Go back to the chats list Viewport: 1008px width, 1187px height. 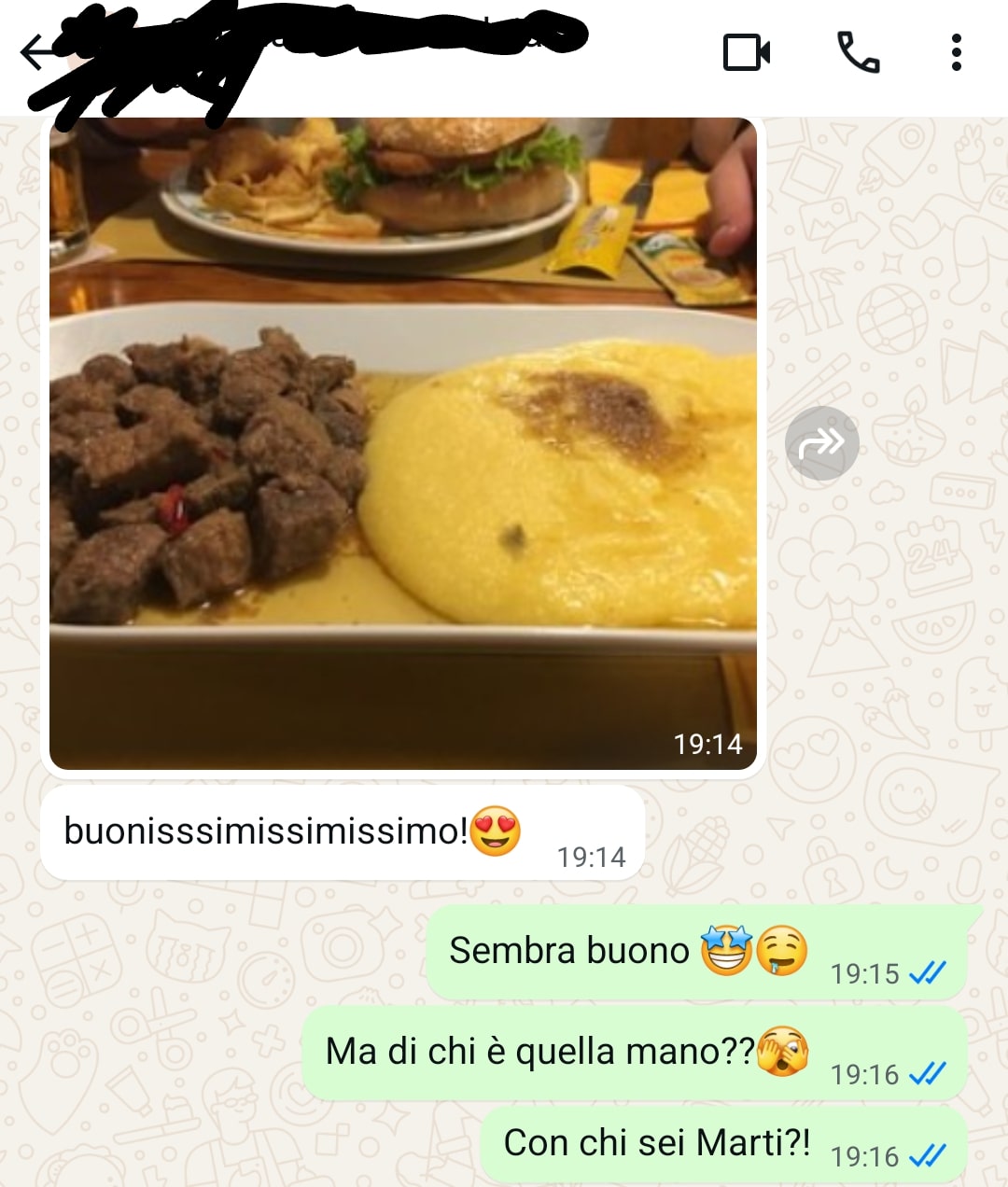coord(34,52)
